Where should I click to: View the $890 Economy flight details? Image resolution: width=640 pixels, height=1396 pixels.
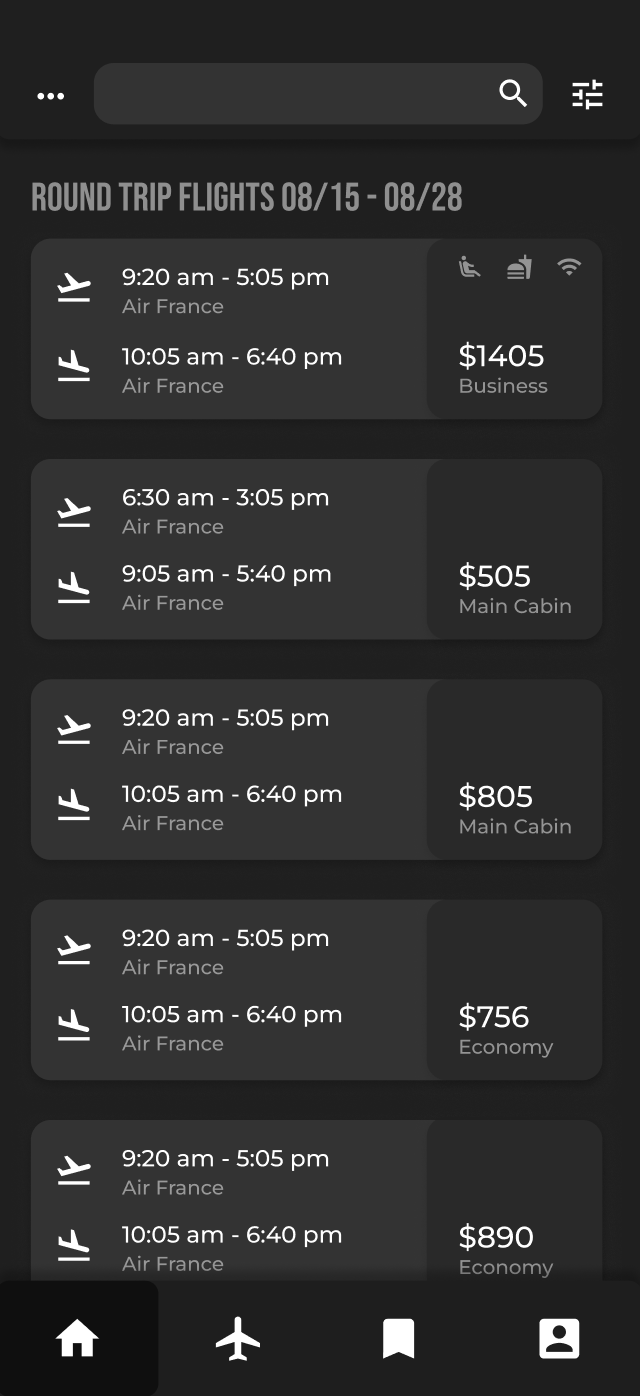(x=317, y=1200)
